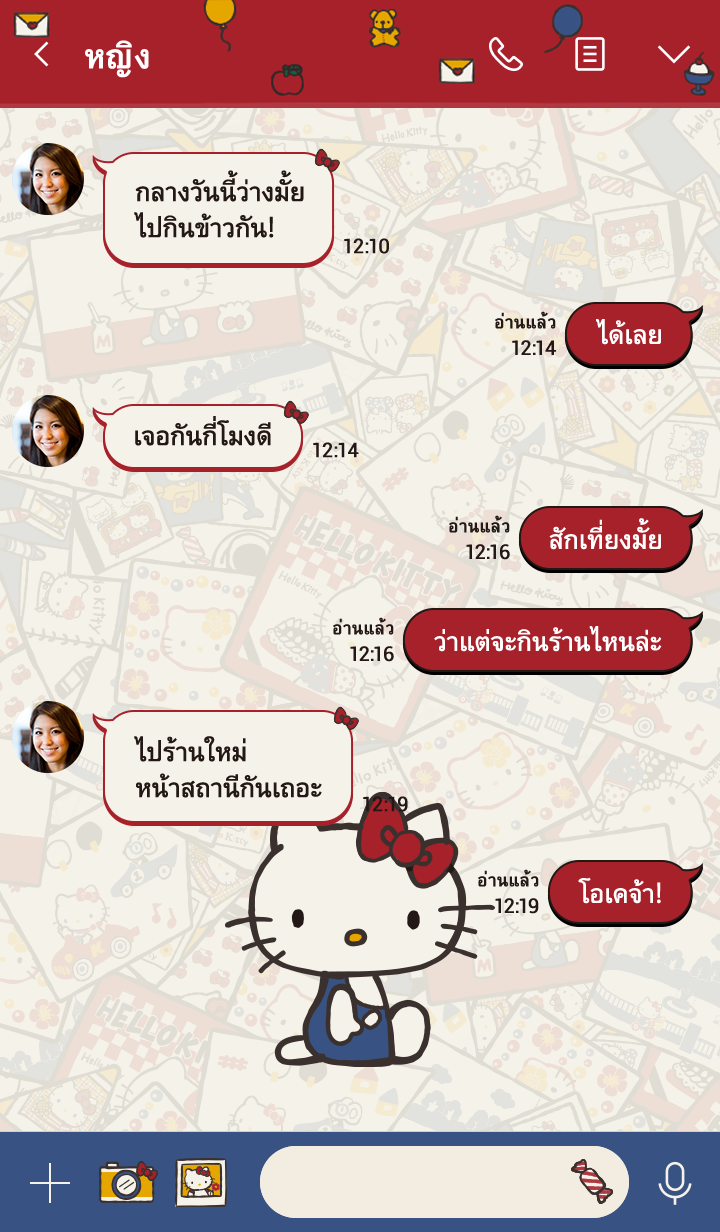Go back from the chat with หญิง
720x1232 pixels.
41,55
